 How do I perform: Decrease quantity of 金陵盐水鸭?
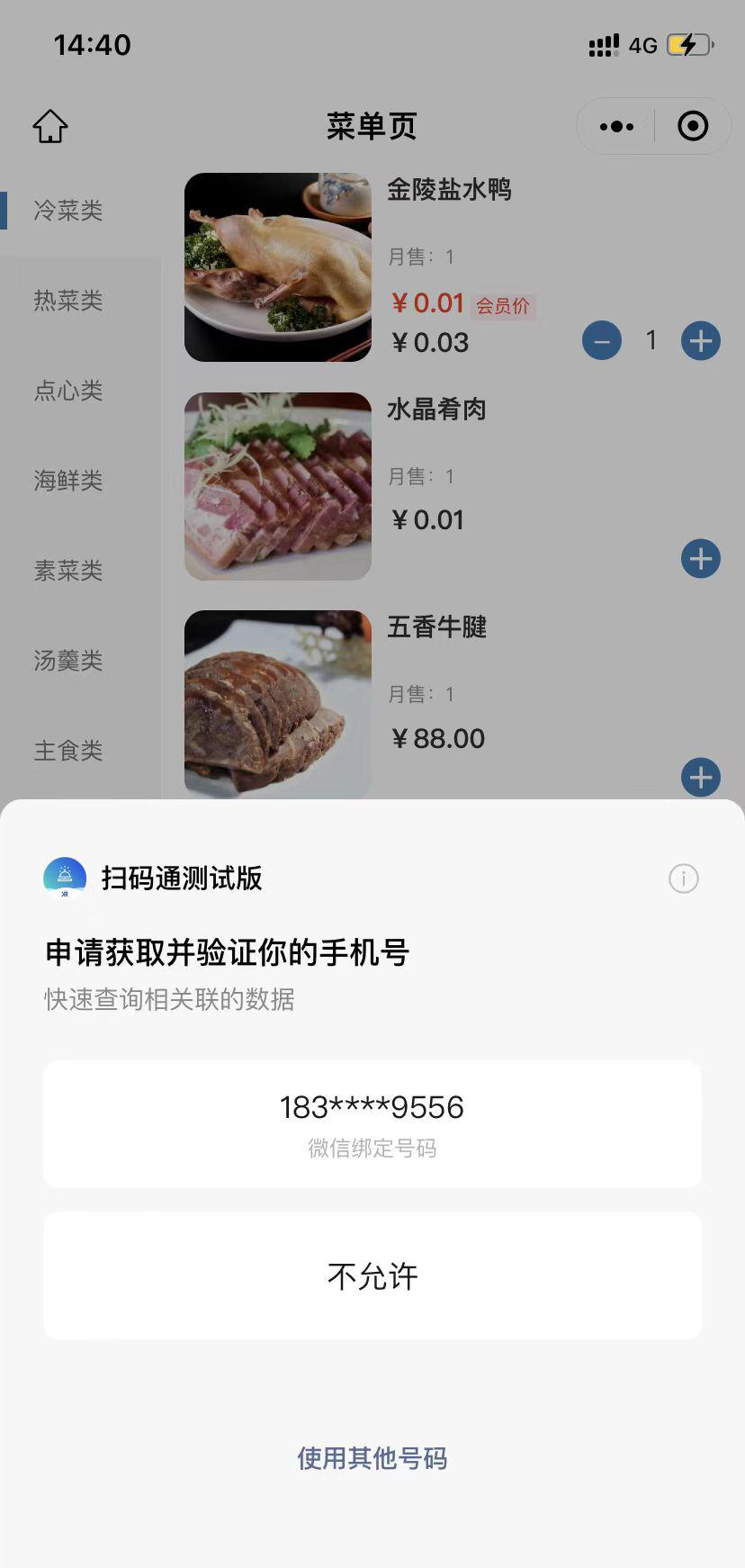point(602,341)
